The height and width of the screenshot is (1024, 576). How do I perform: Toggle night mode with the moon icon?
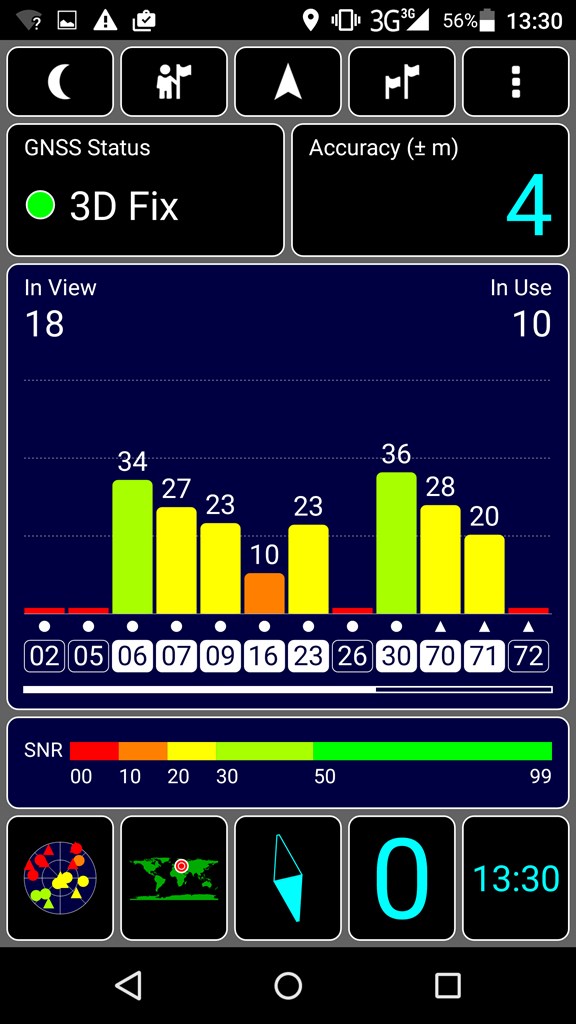point(60,82)
